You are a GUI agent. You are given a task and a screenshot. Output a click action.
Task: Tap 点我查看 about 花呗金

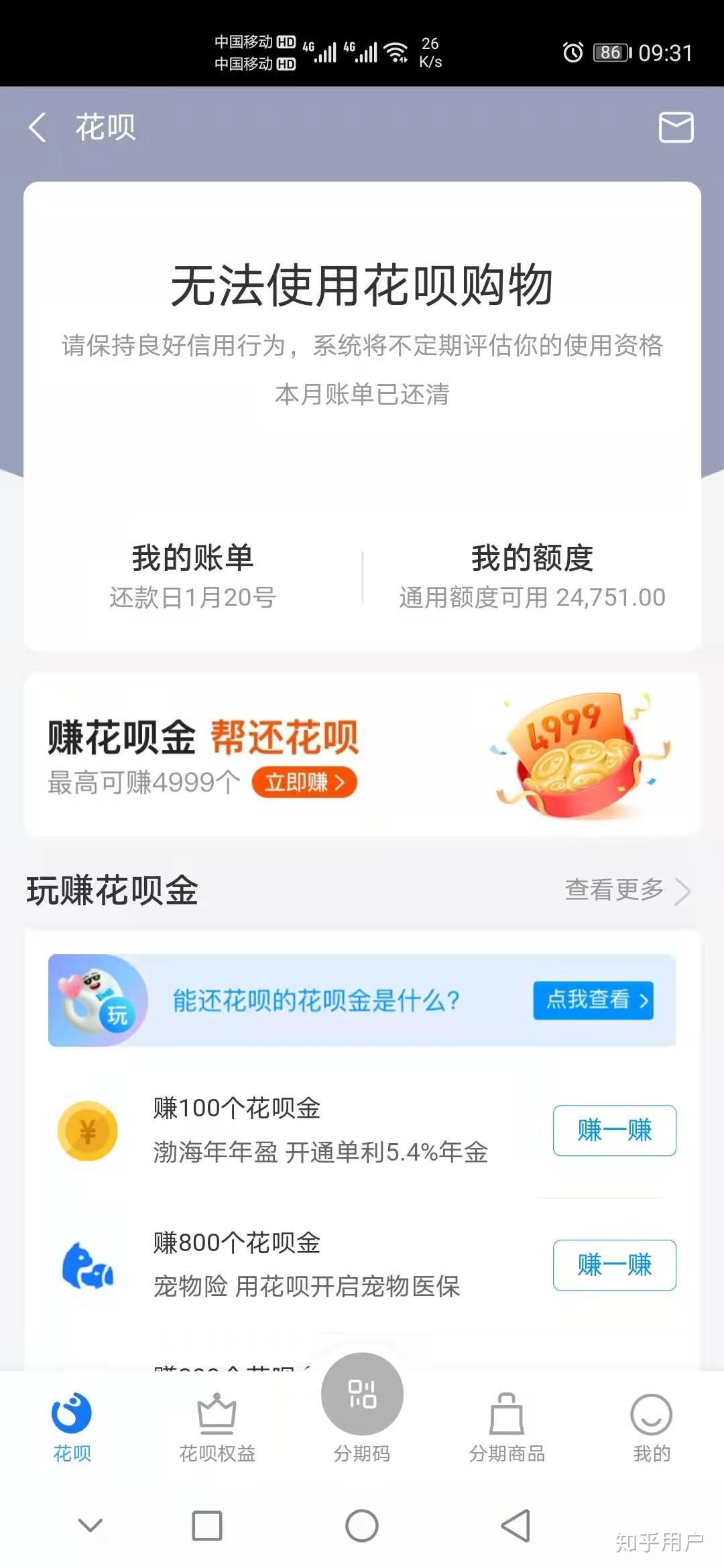[593, 1000]
